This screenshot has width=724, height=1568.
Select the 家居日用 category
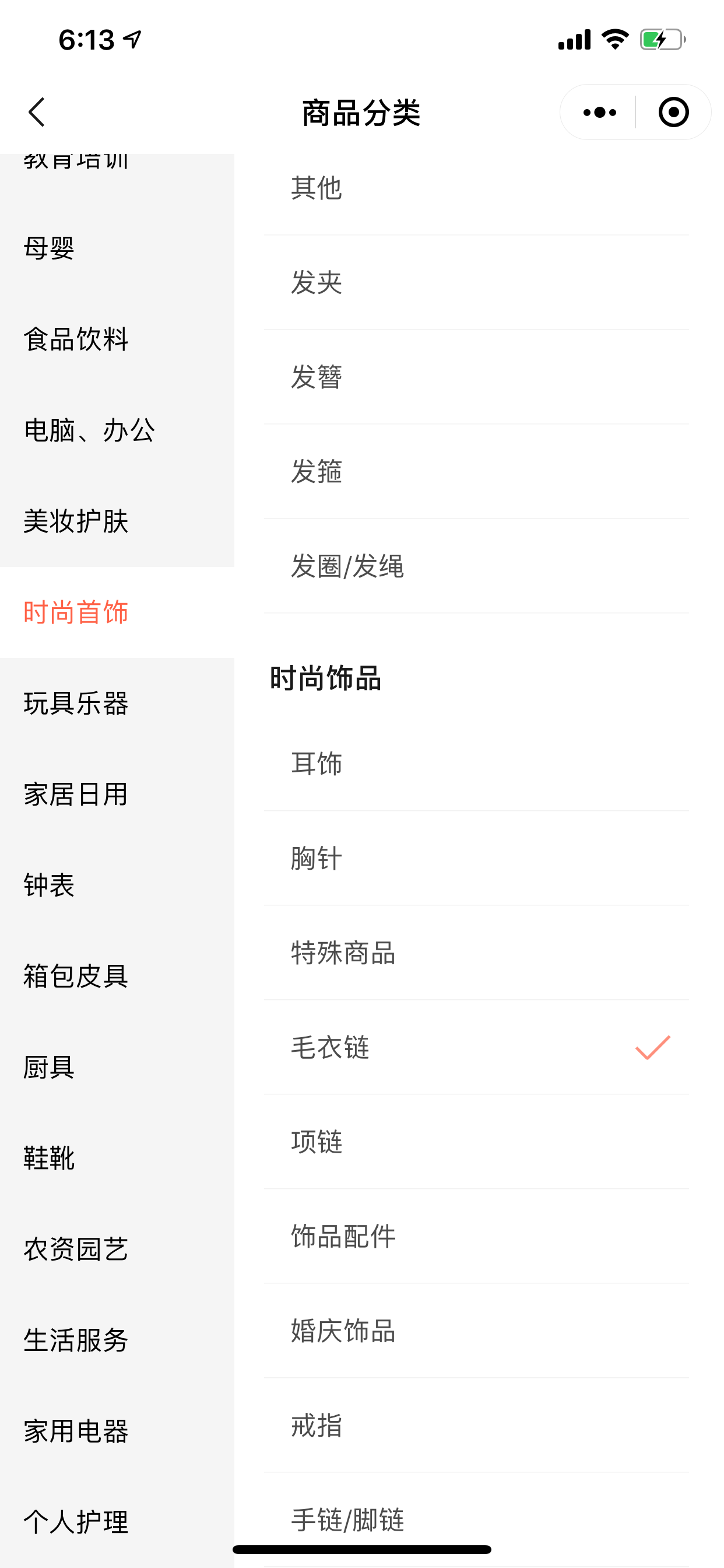[x=117, y=794]
